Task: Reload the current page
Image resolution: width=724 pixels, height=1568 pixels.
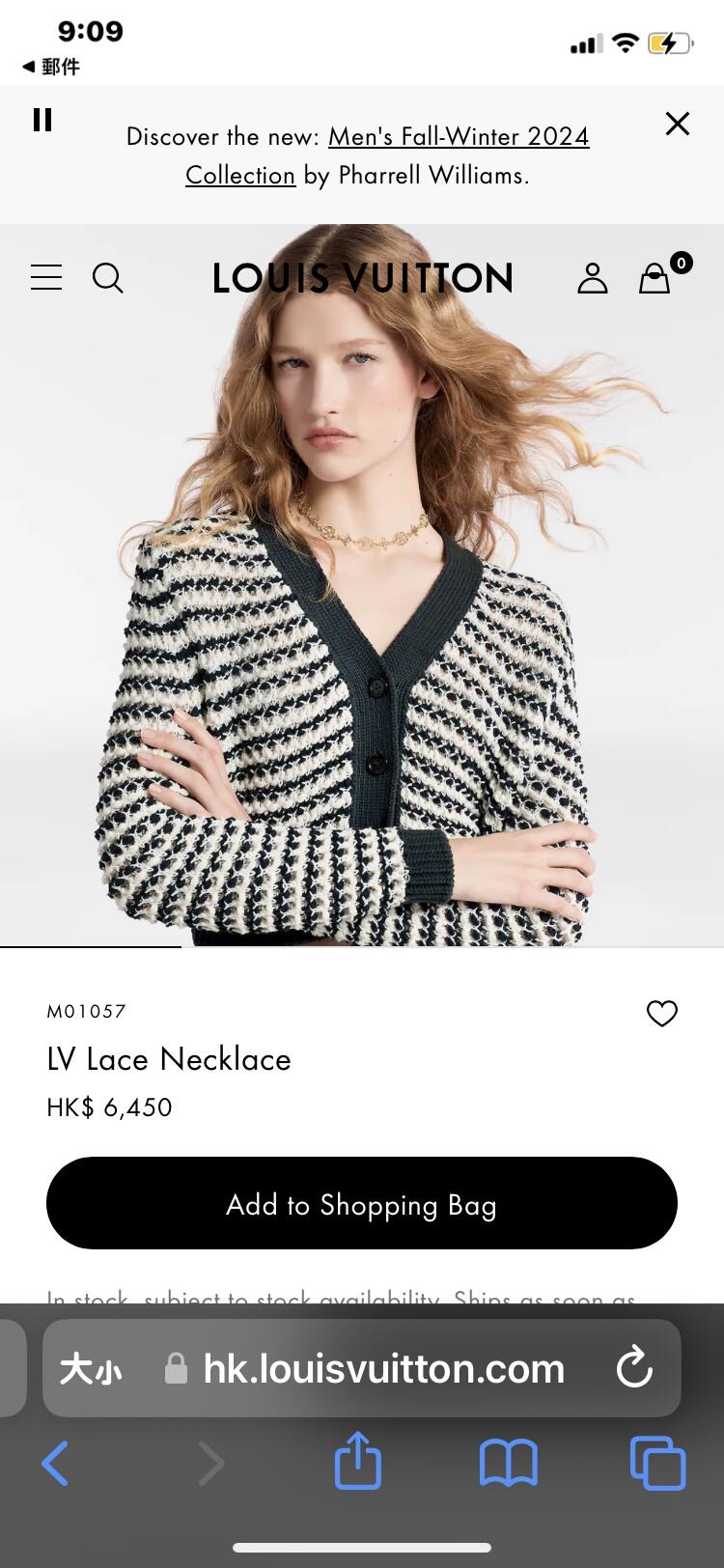Action: point(634,1368)
